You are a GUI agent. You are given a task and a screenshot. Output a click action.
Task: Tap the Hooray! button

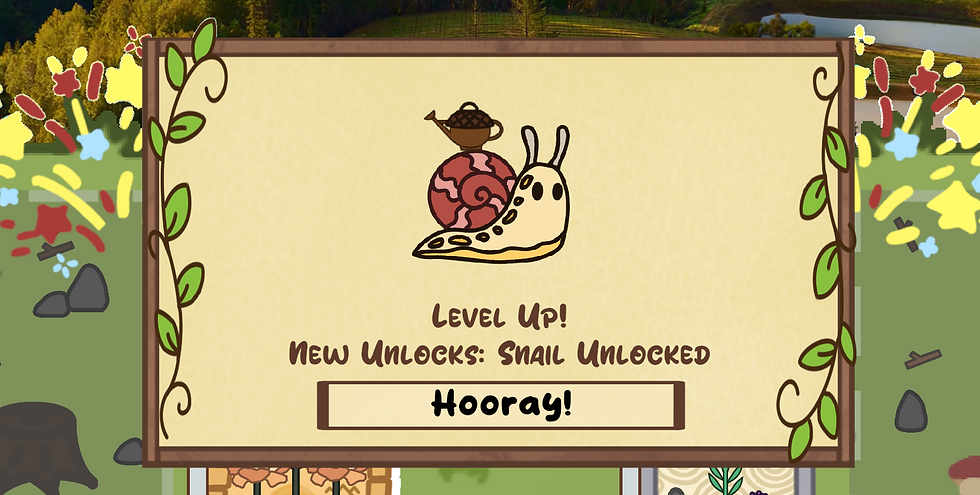point(501,405)
